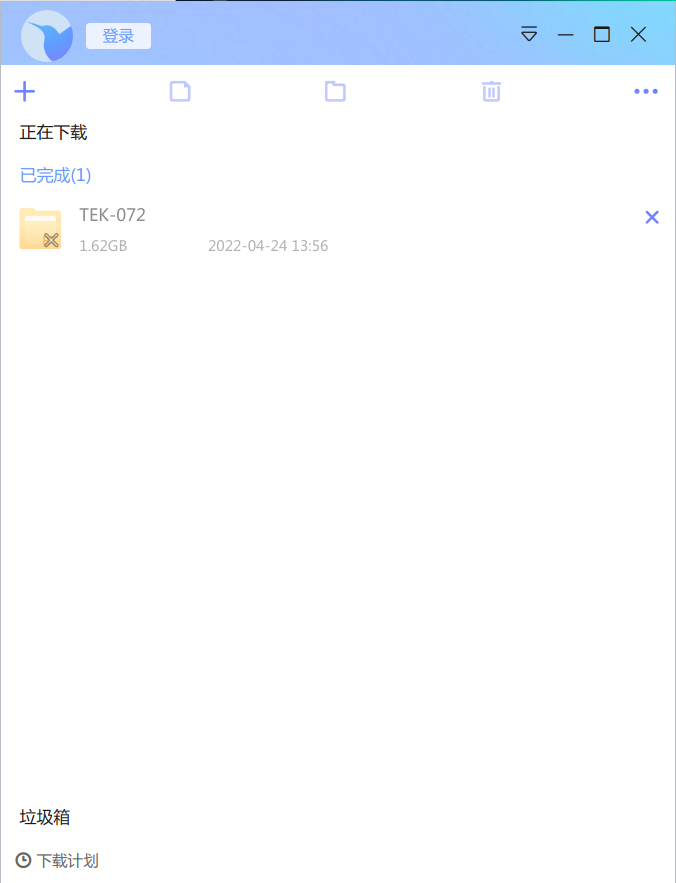Image resolution: width=676 pixels, height=883 pixels.
Task: Add a new download task
Action: tap(25, 92)
